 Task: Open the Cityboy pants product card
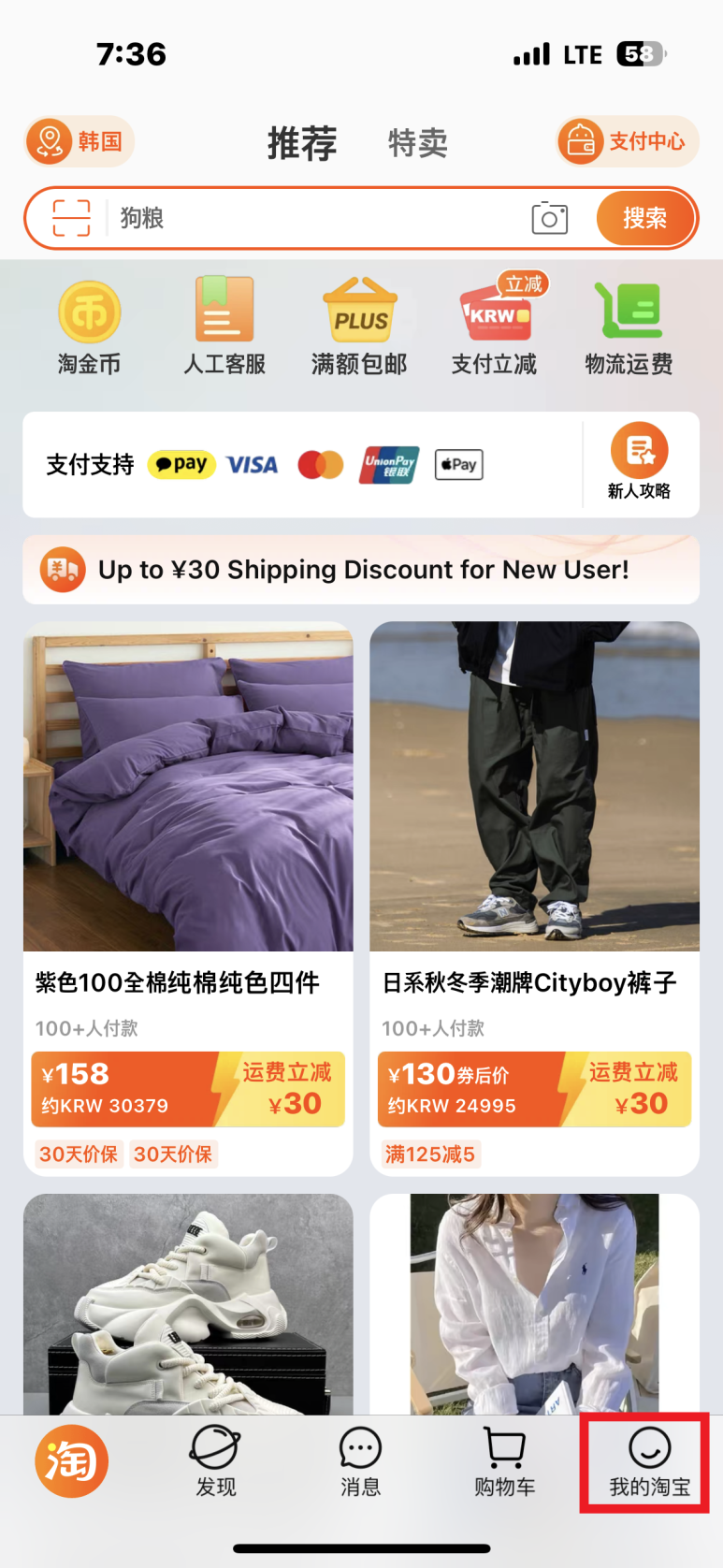[x=534, y=842]
